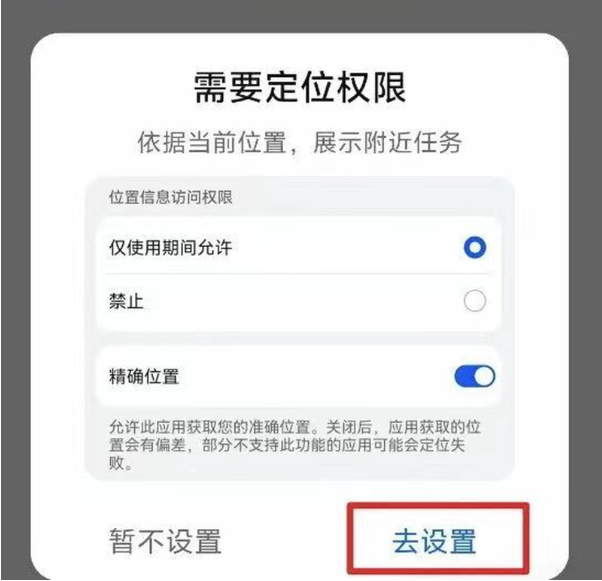Tap 去设置 to open location settings
This screenshot has height=581, width=602.
[434, 541]
